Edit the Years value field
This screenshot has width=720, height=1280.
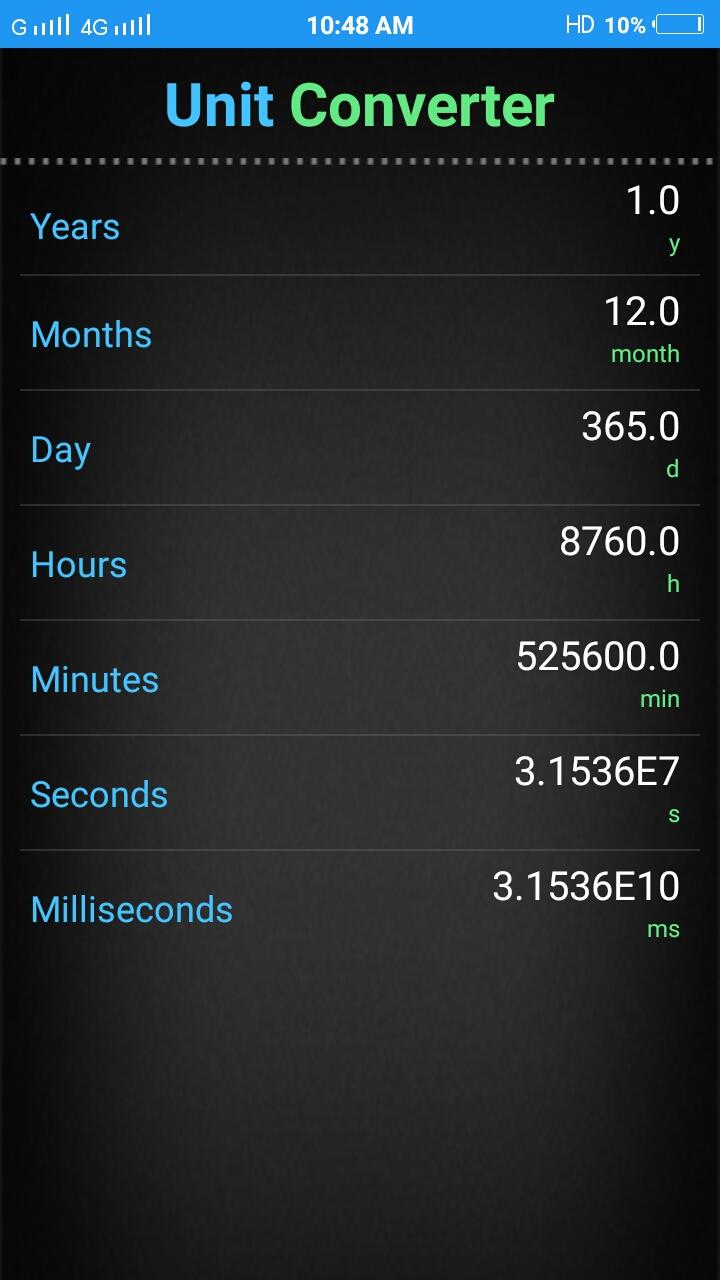coord(652,202)
